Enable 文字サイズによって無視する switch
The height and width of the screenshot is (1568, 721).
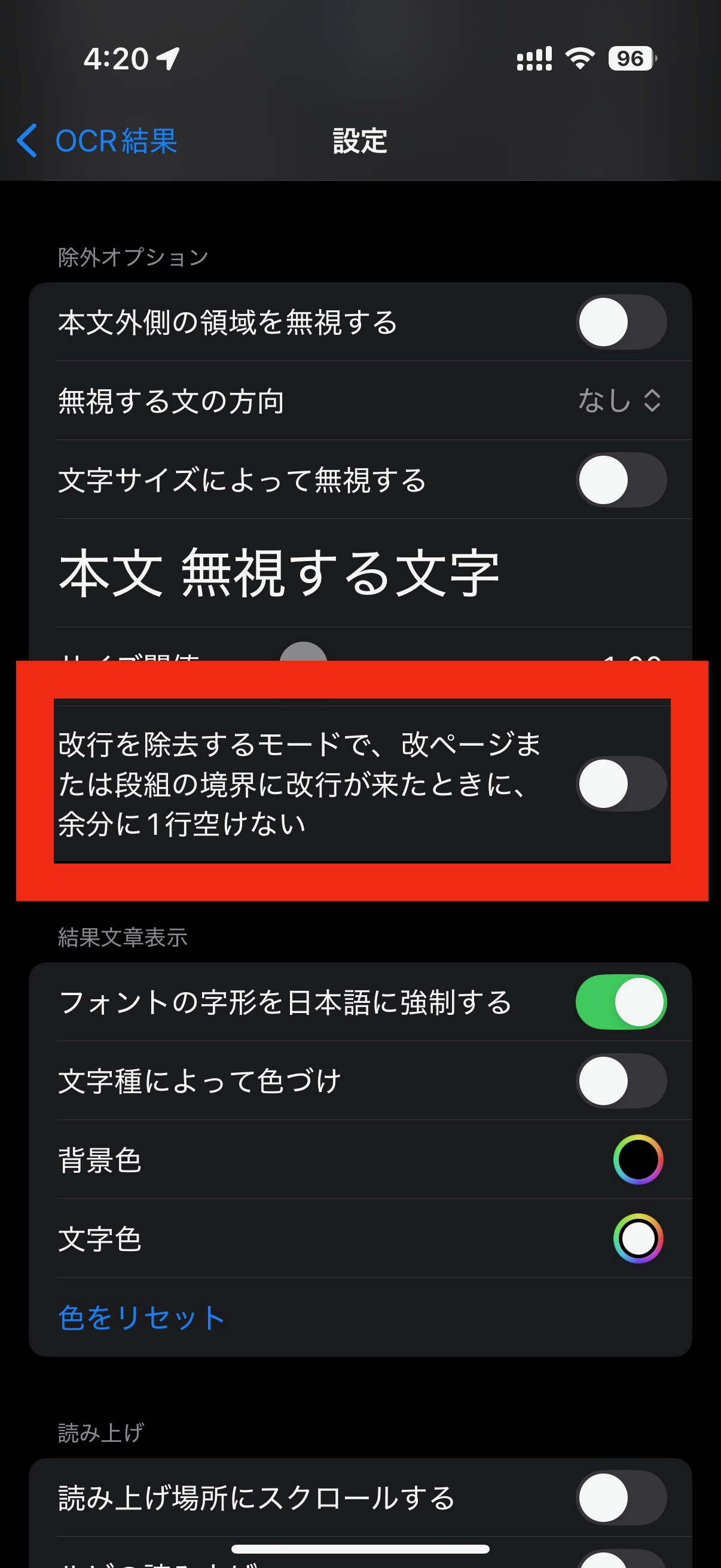click(621, 480)
